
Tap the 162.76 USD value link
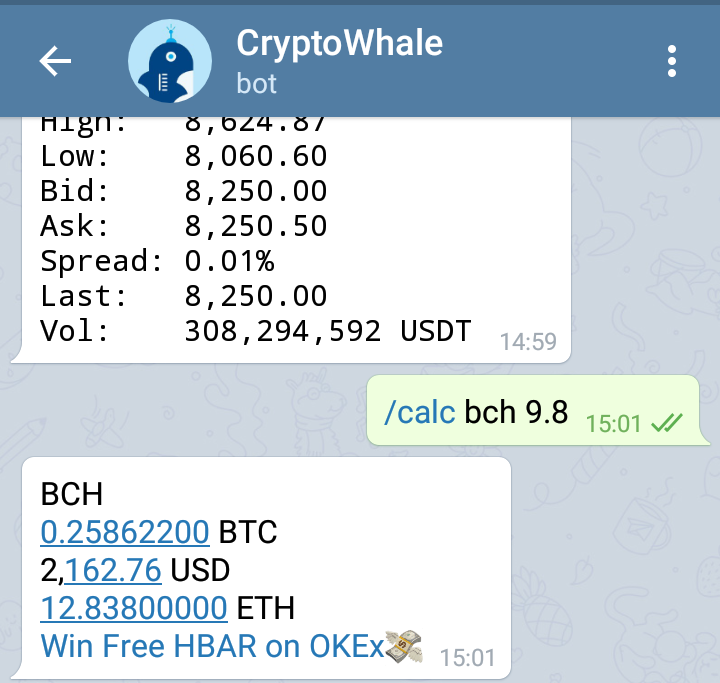click(x=113, y=571)
